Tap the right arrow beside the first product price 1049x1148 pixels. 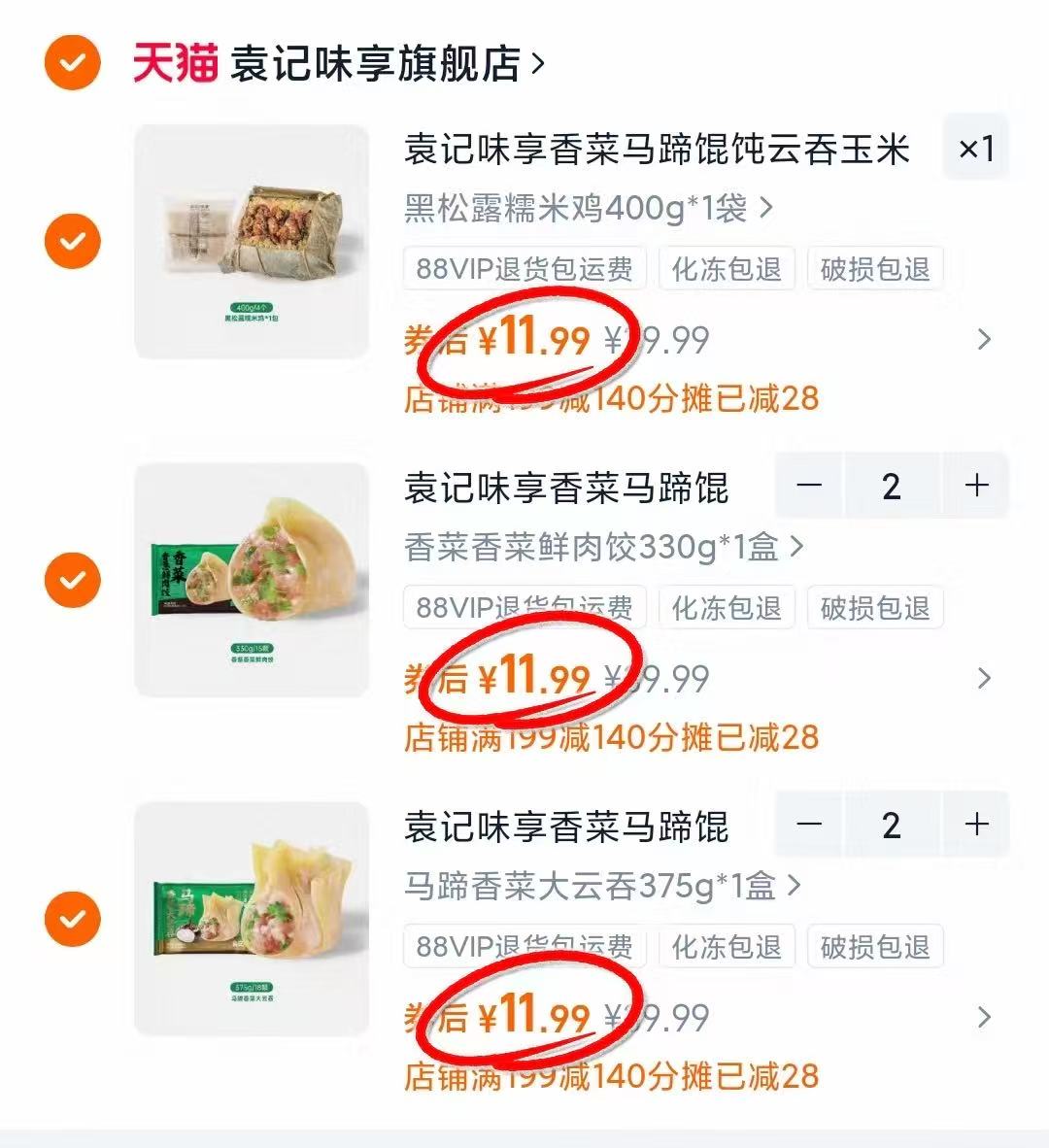click(x=985, y=340)
